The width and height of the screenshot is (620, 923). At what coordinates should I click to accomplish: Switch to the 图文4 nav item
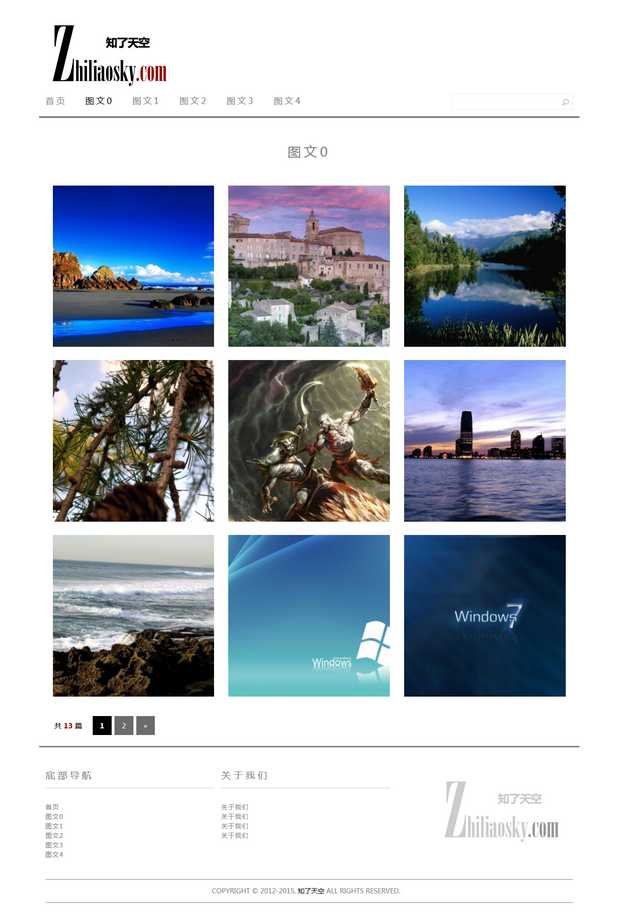[x=286, y=101]
